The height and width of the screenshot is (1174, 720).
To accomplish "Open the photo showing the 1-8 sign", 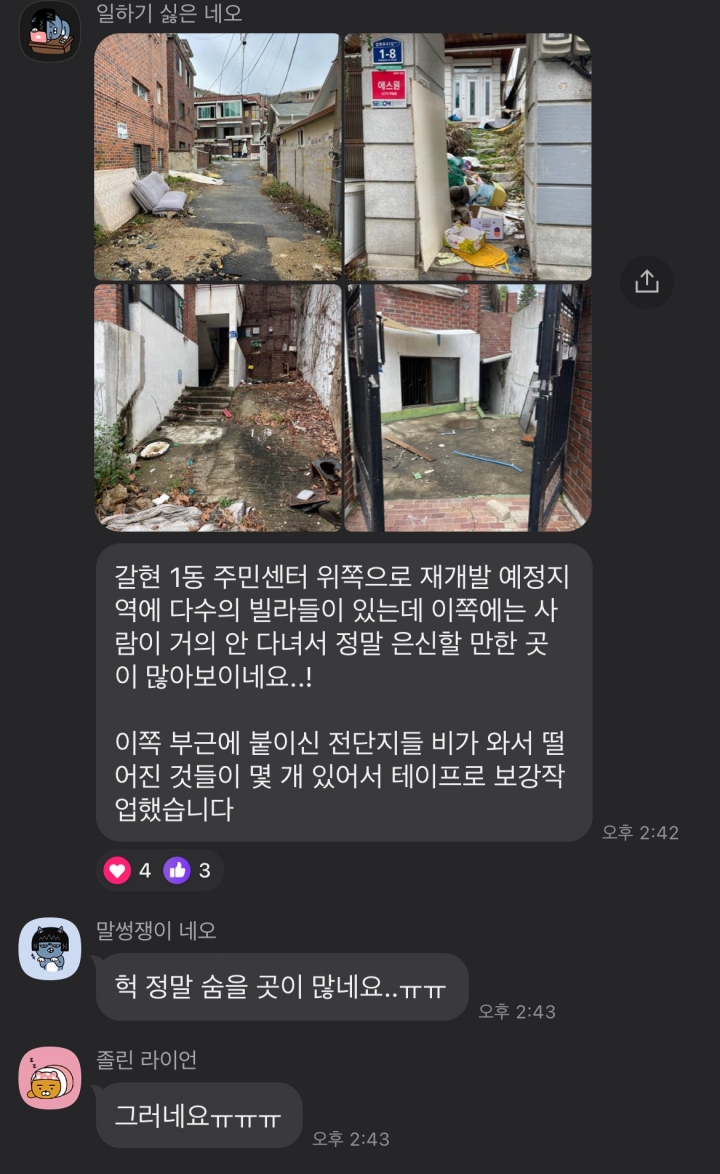I will click(x=468, y=157).
